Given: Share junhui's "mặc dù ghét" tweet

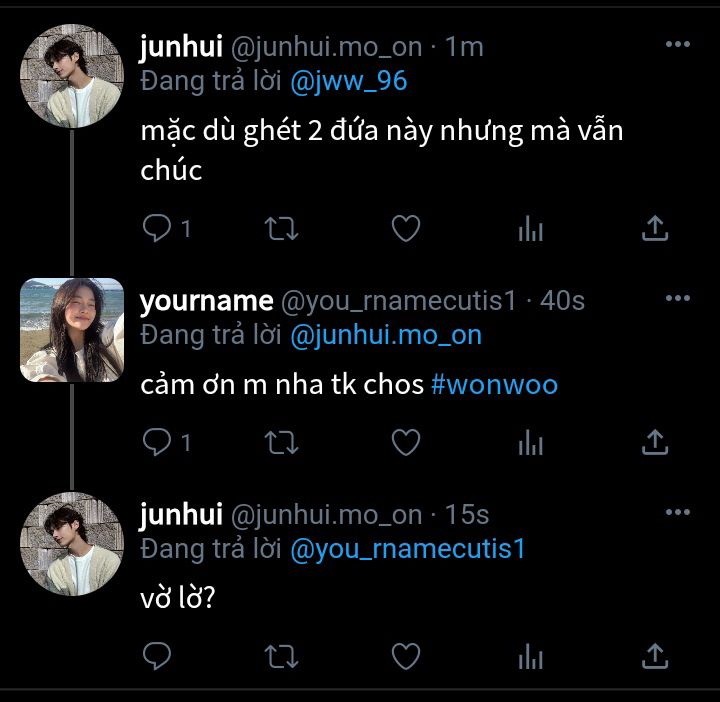Looking at the screenshot, I should [x=653, y=229].
